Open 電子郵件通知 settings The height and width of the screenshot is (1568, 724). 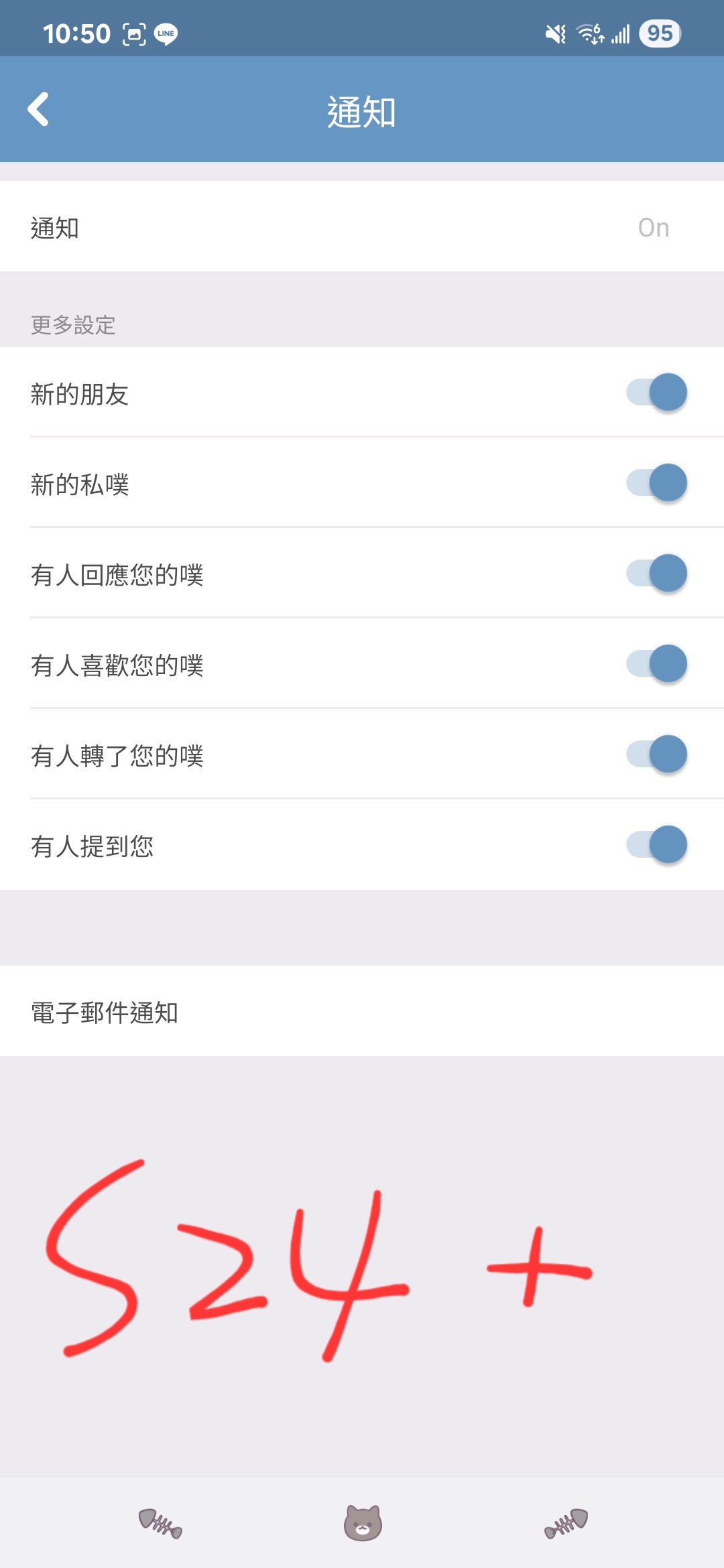[362, 1011]
